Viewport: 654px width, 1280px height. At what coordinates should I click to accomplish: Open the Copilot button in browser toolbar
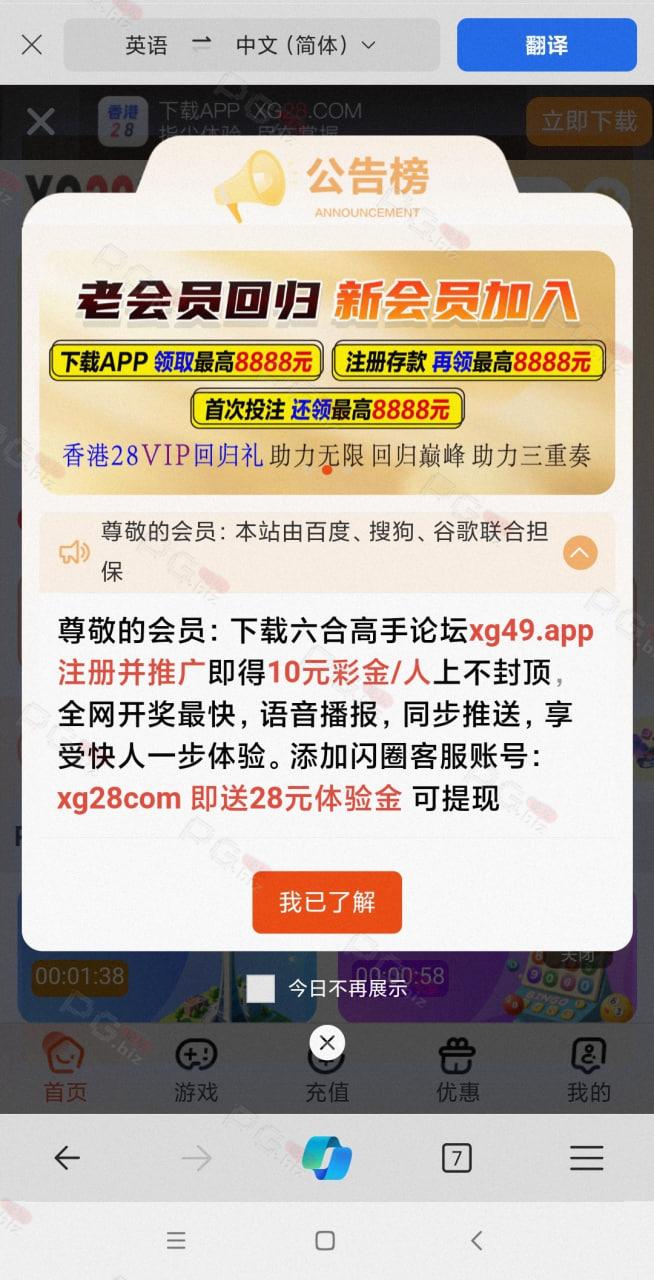point(327,1158)
